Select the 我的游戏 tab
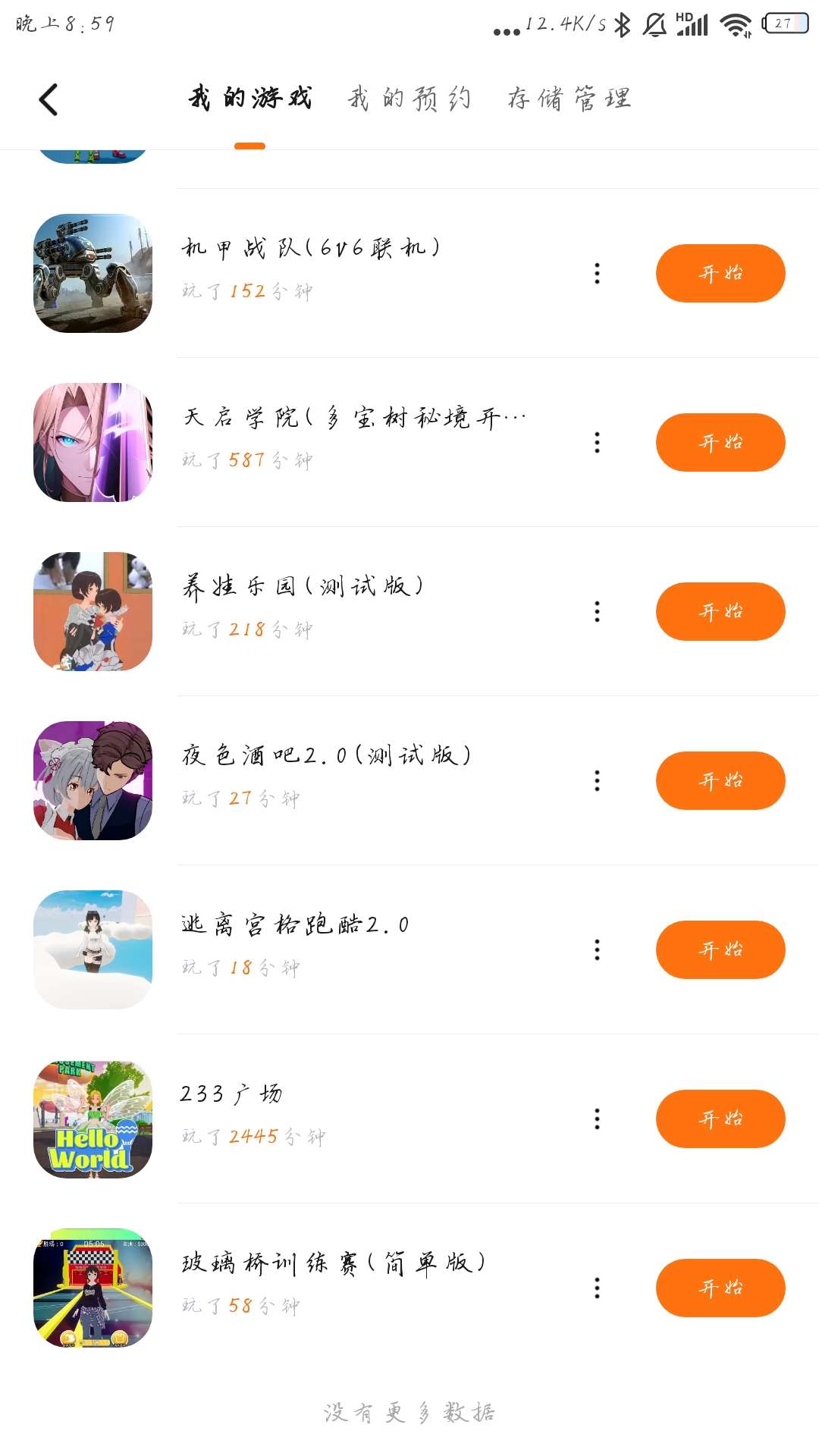The height and width of the screenshot is (1456, 819). click(x=250, y=99)
